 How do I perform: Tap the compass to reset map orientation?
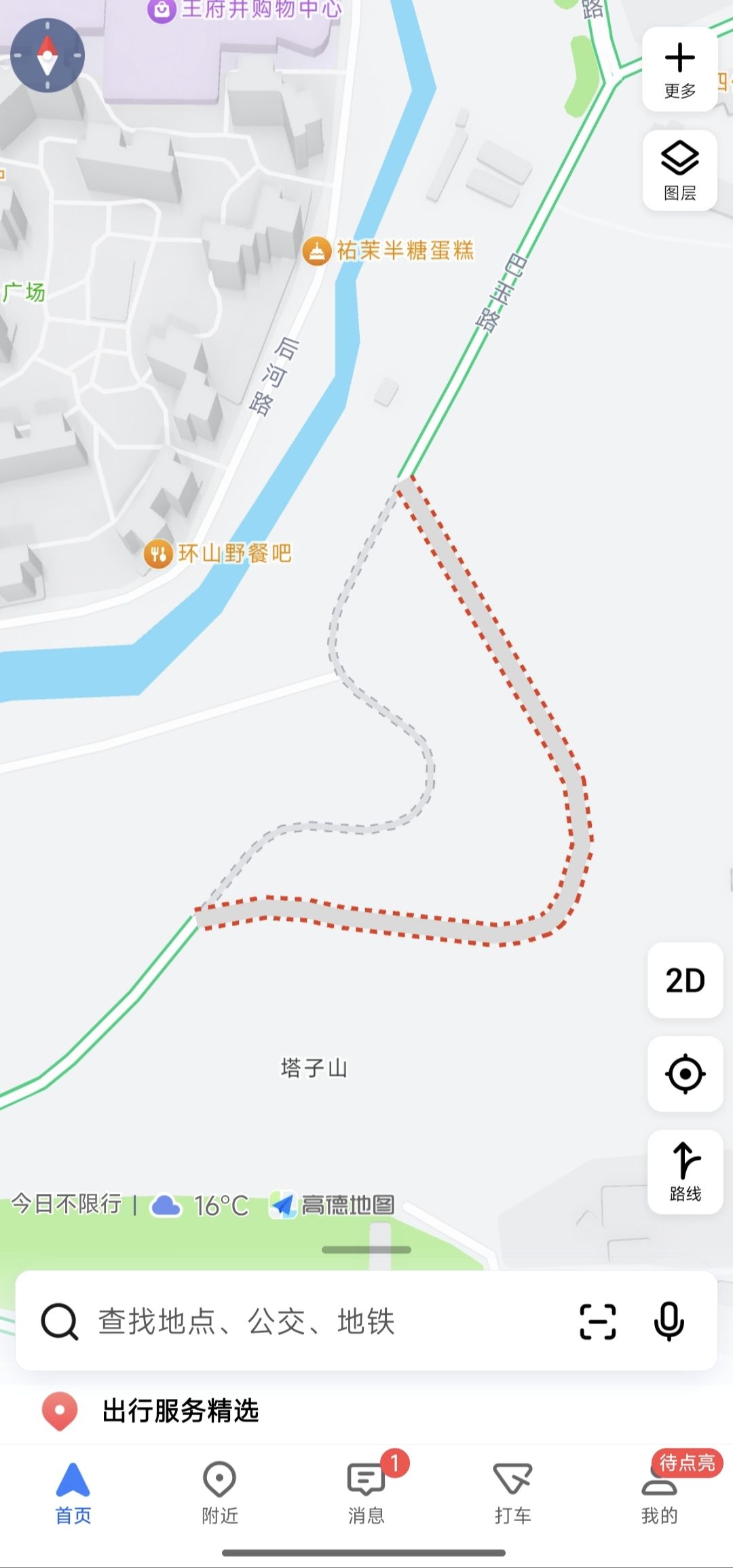48,56
